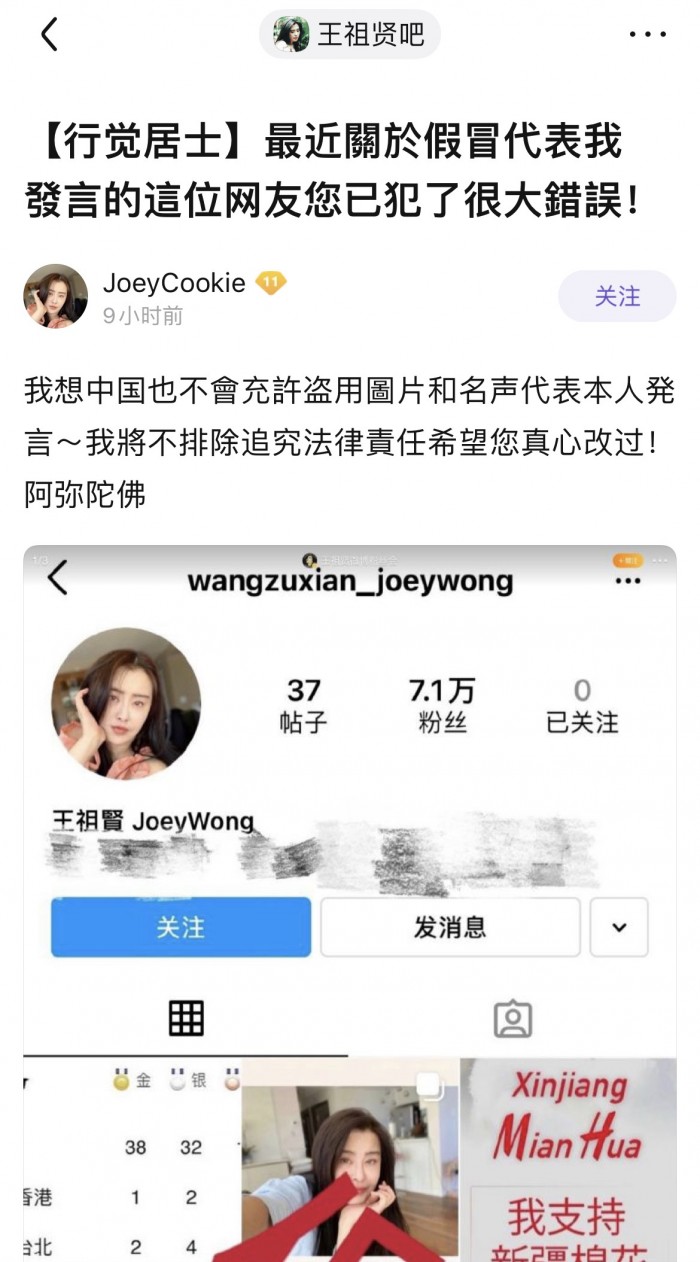Image resolution: width=700 pixels, height=1262 pixels.
Task: Open the three-dot overflow menu
Action: click(647, 35)
